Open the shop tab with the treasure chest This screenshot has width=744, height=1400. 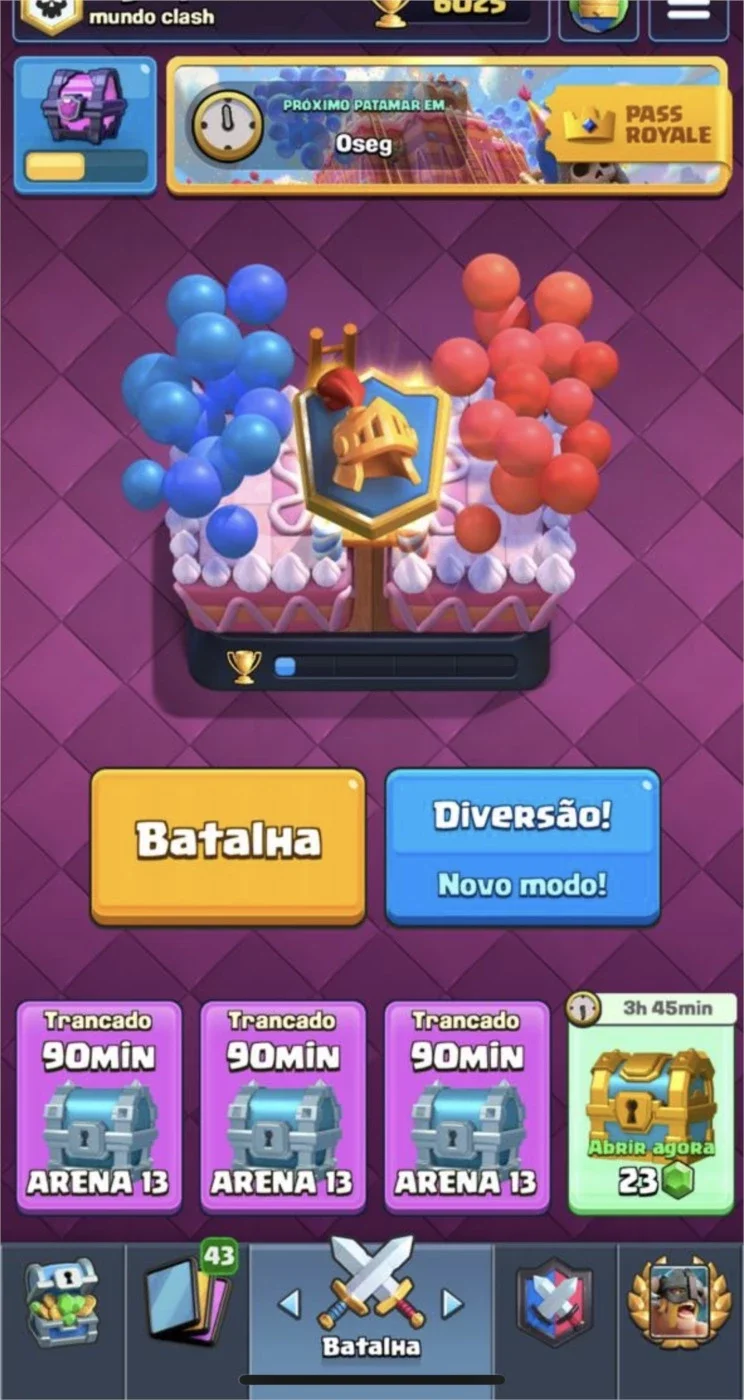[x=61, y=1300]
